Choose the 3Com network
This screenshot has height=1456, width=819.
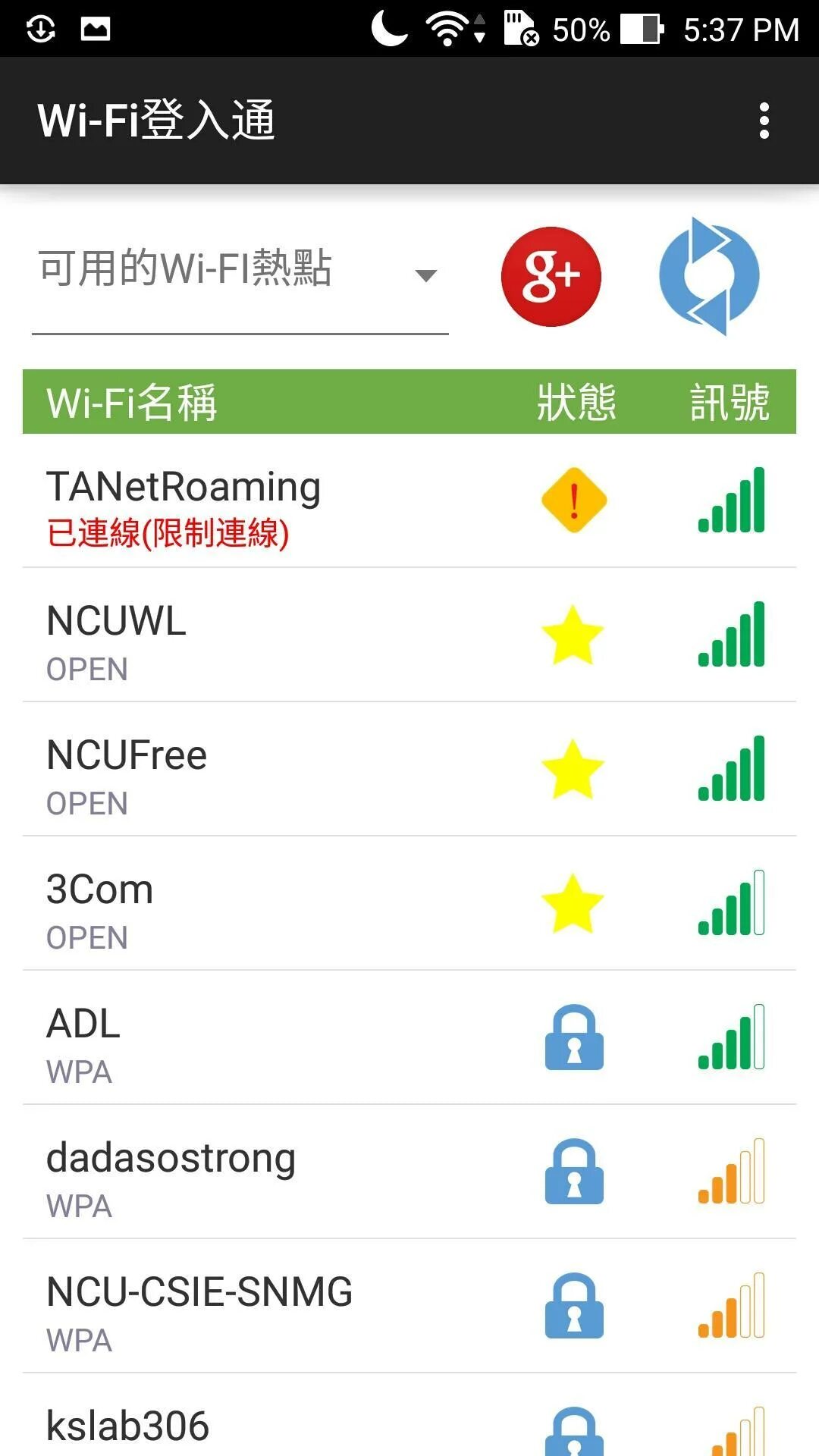409,904
